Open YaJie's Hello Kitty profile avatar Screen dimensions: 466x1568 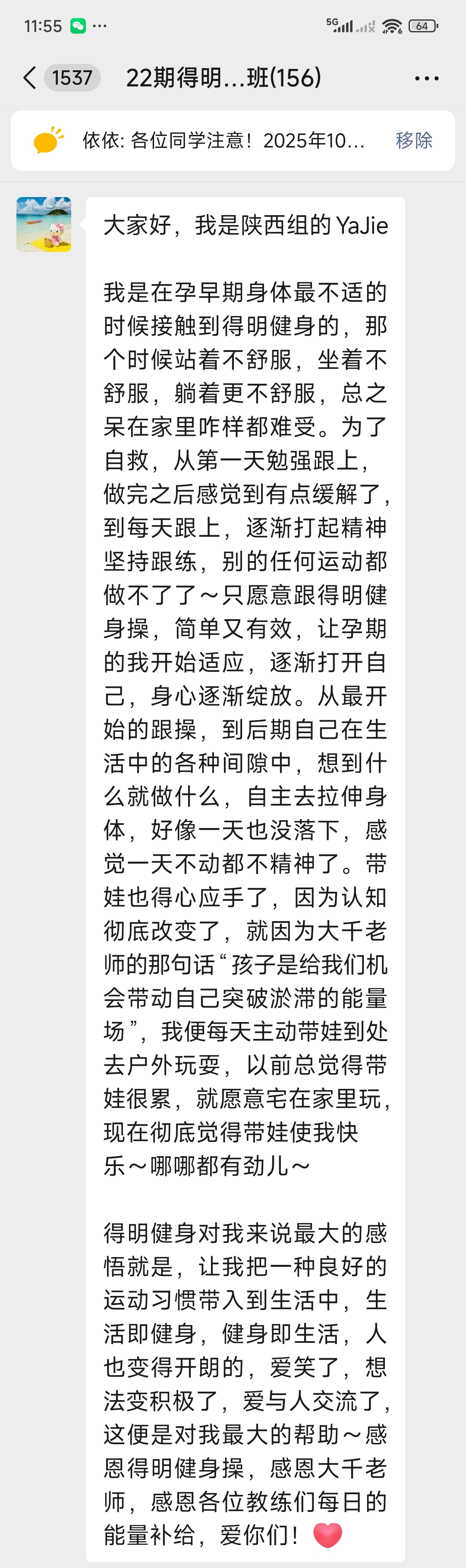click(x=44, y=224)
